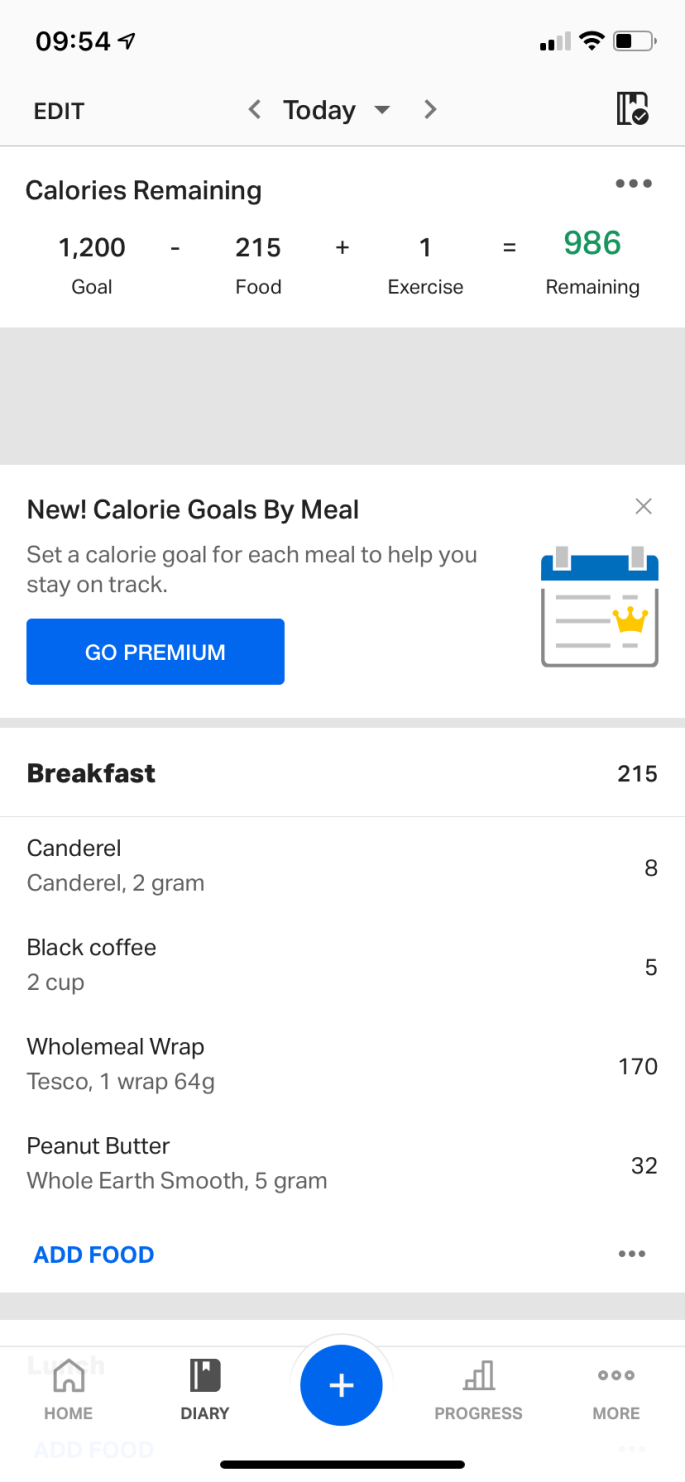The height and width of the screenshot is (1482, 685).
Task: Switch to the Home tab
Action: pos(68,1390)
